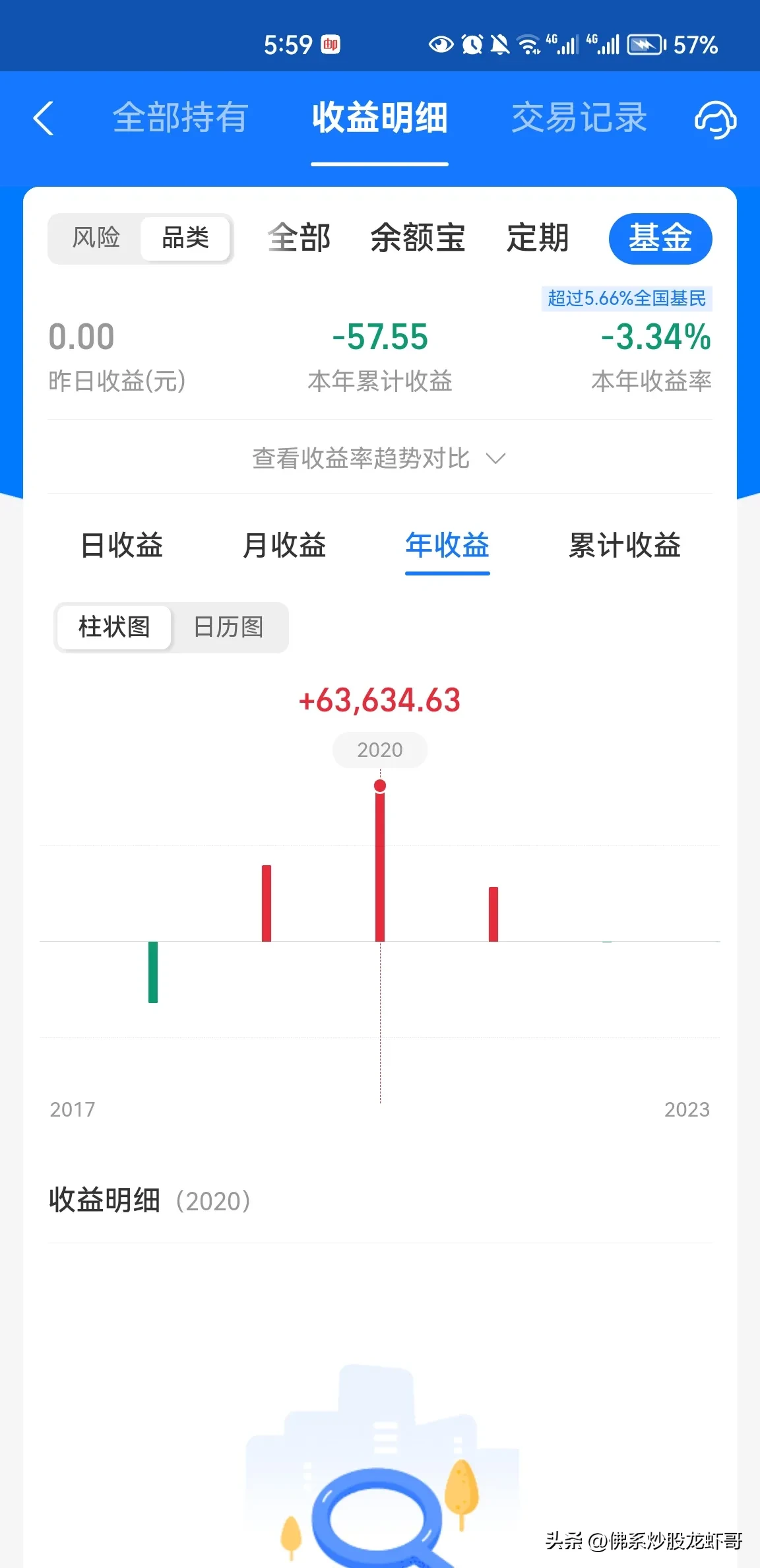This screenshot has height=1568, width=760.
Task: Go back using the top-left arrow
Action: (44, 119)
